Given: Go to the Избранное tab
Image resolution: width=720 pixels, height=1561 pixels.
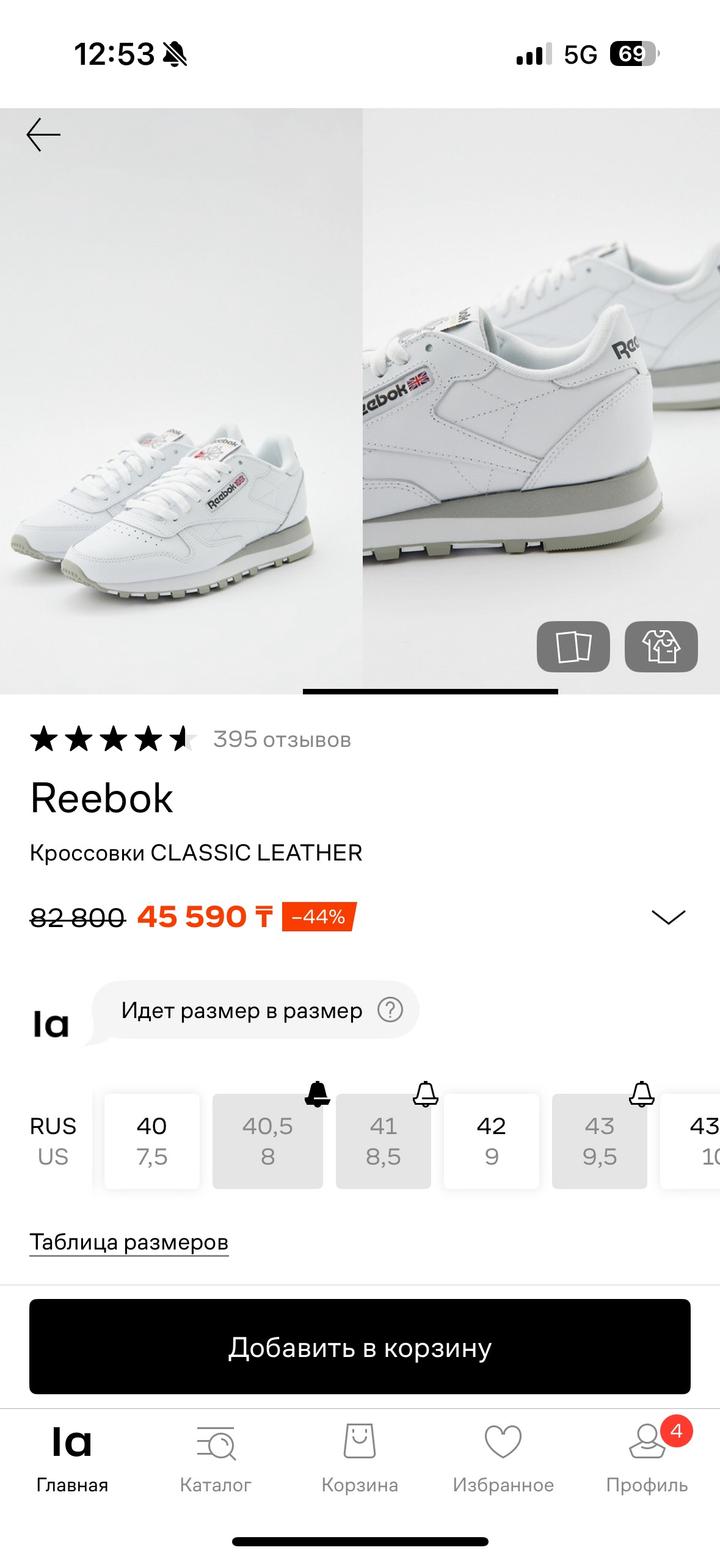Looking at the screenshot, I should tap(503, 1459).
